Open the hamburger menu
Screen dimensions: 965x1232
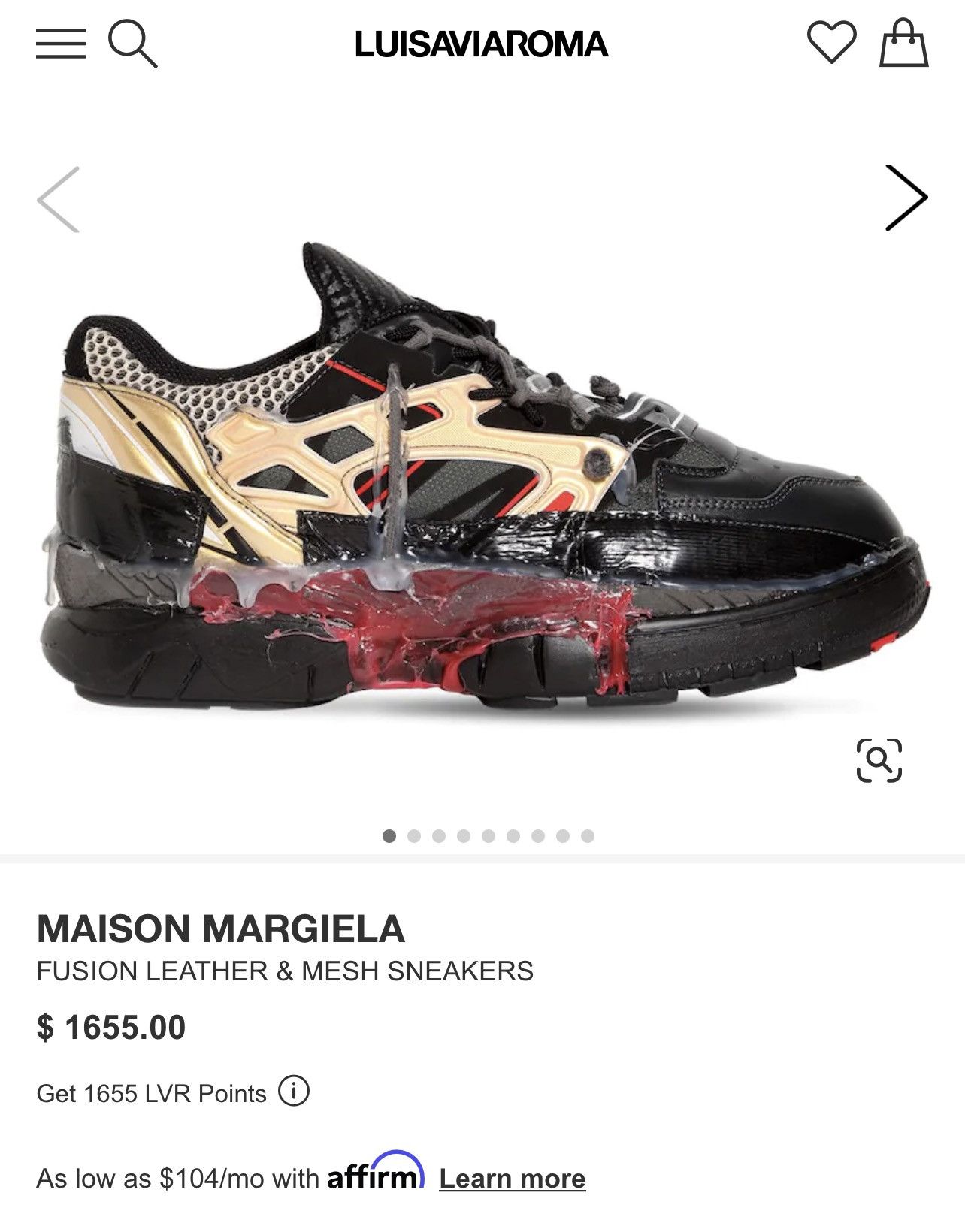[x=60, y=44]
